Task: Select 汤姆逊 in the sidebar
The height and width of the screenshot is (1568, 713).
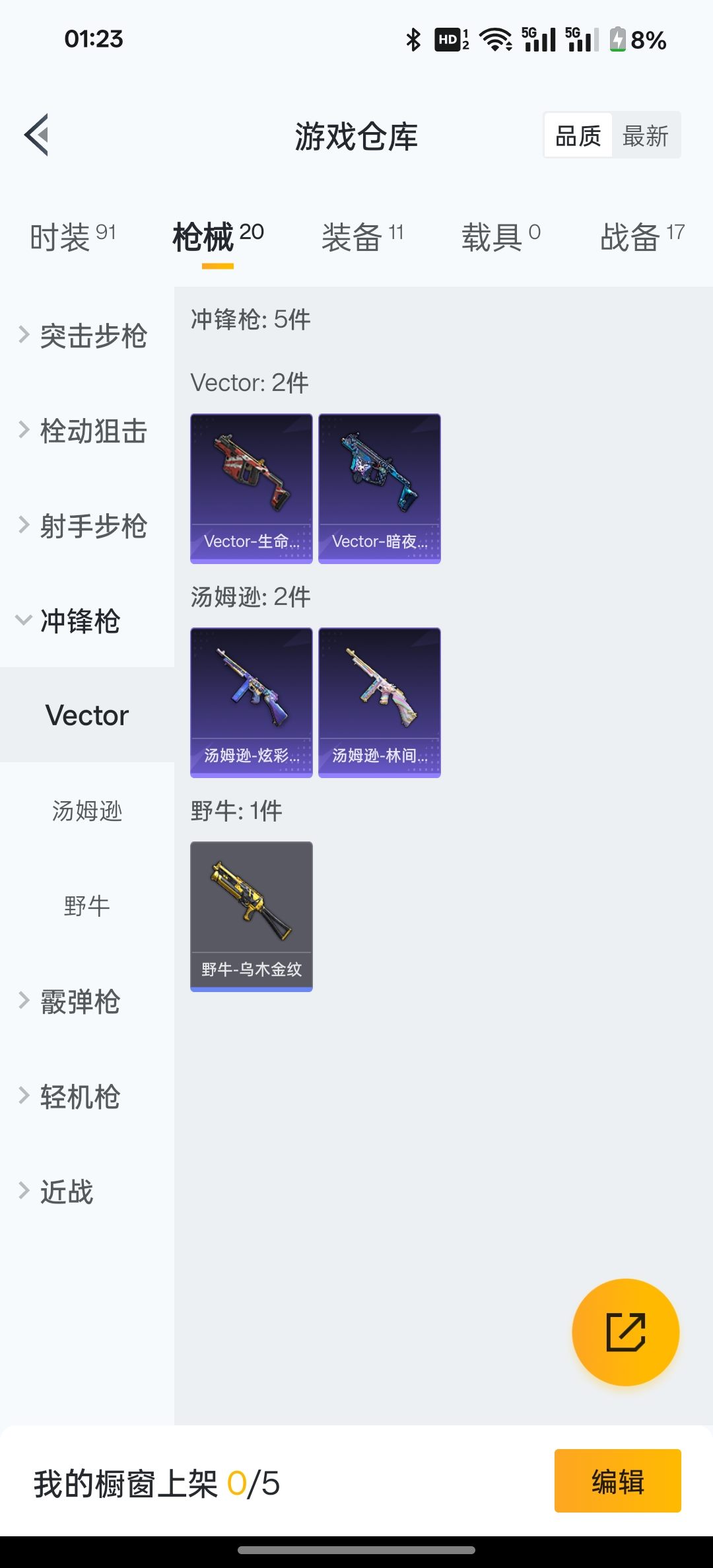Action: point(87,811)
